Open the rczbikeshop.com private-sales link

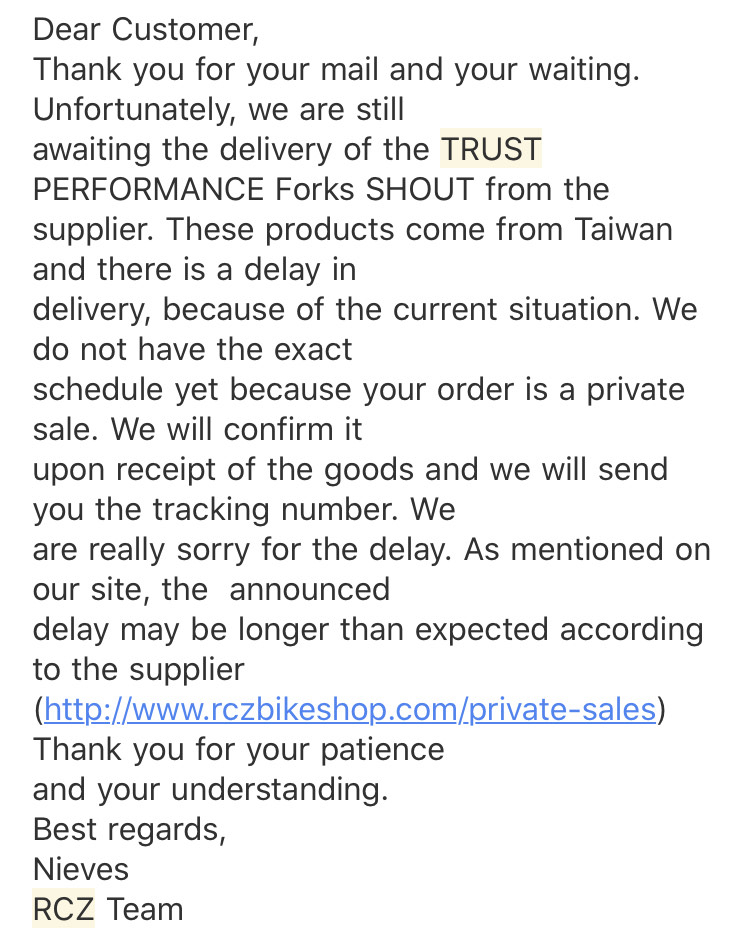350,709
